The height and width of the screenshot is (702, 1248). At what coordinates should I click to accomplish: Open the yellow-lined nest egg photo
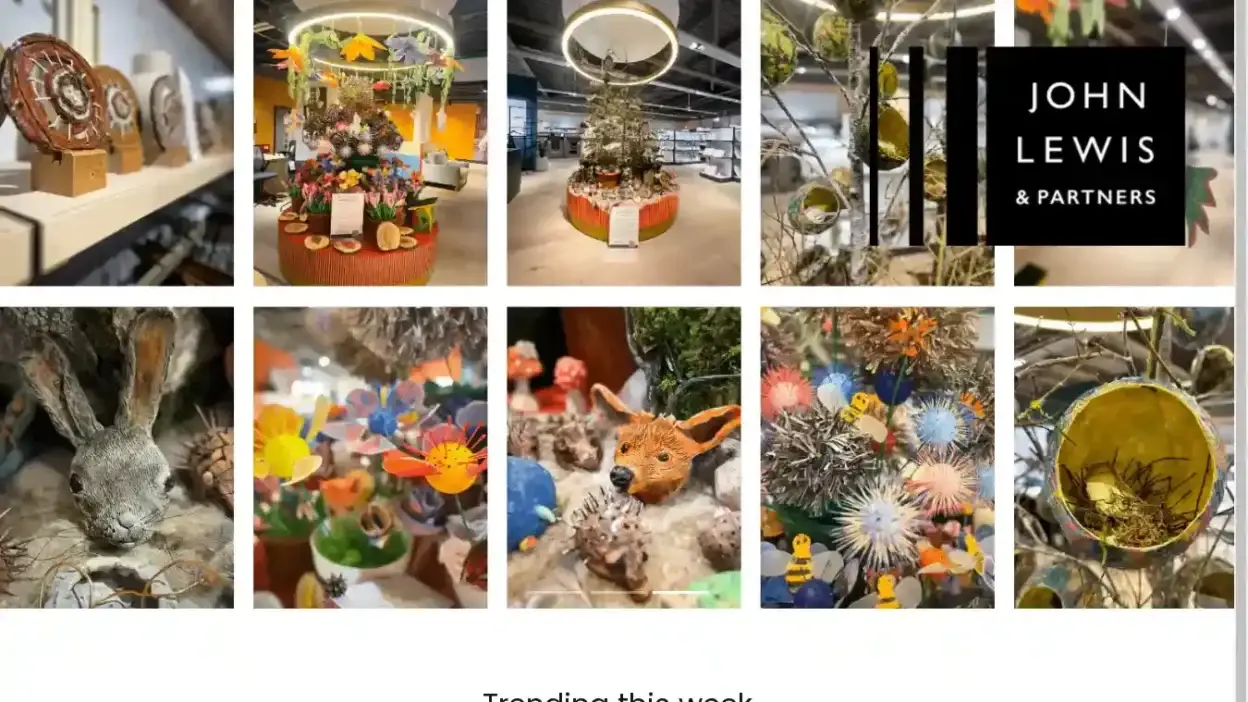(x=1123, y=457)
